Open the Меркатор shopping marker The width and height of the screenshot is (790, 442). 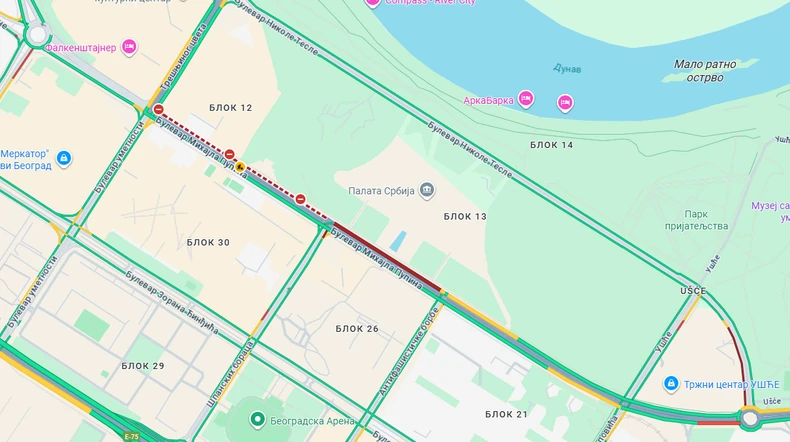(x=64, y=158)
